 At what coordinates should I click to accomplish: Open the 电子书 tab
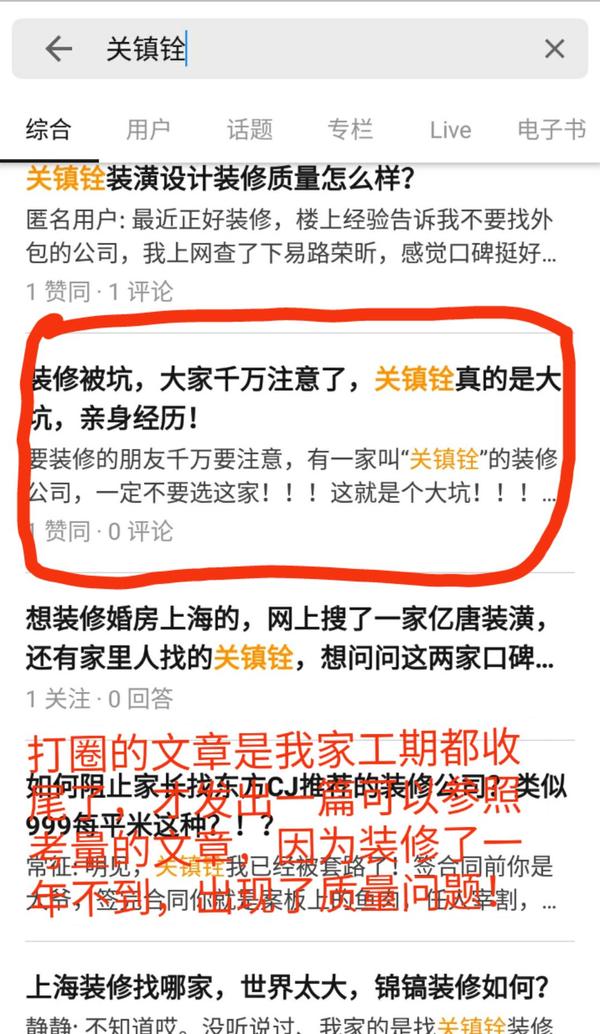(x=553, y=129)
